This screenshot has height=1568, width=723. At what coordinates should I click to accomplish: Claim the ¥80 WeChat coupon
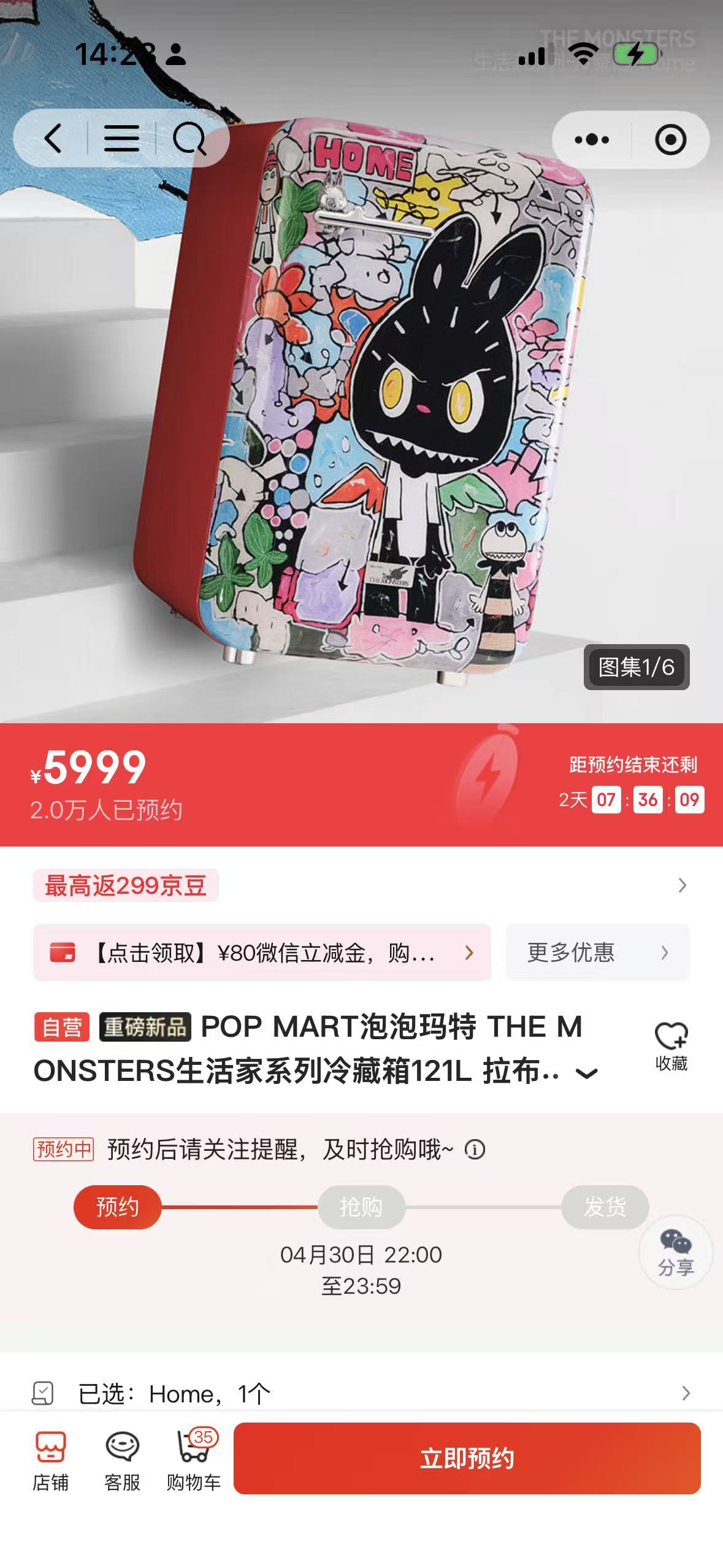click(x=264, y=952)
